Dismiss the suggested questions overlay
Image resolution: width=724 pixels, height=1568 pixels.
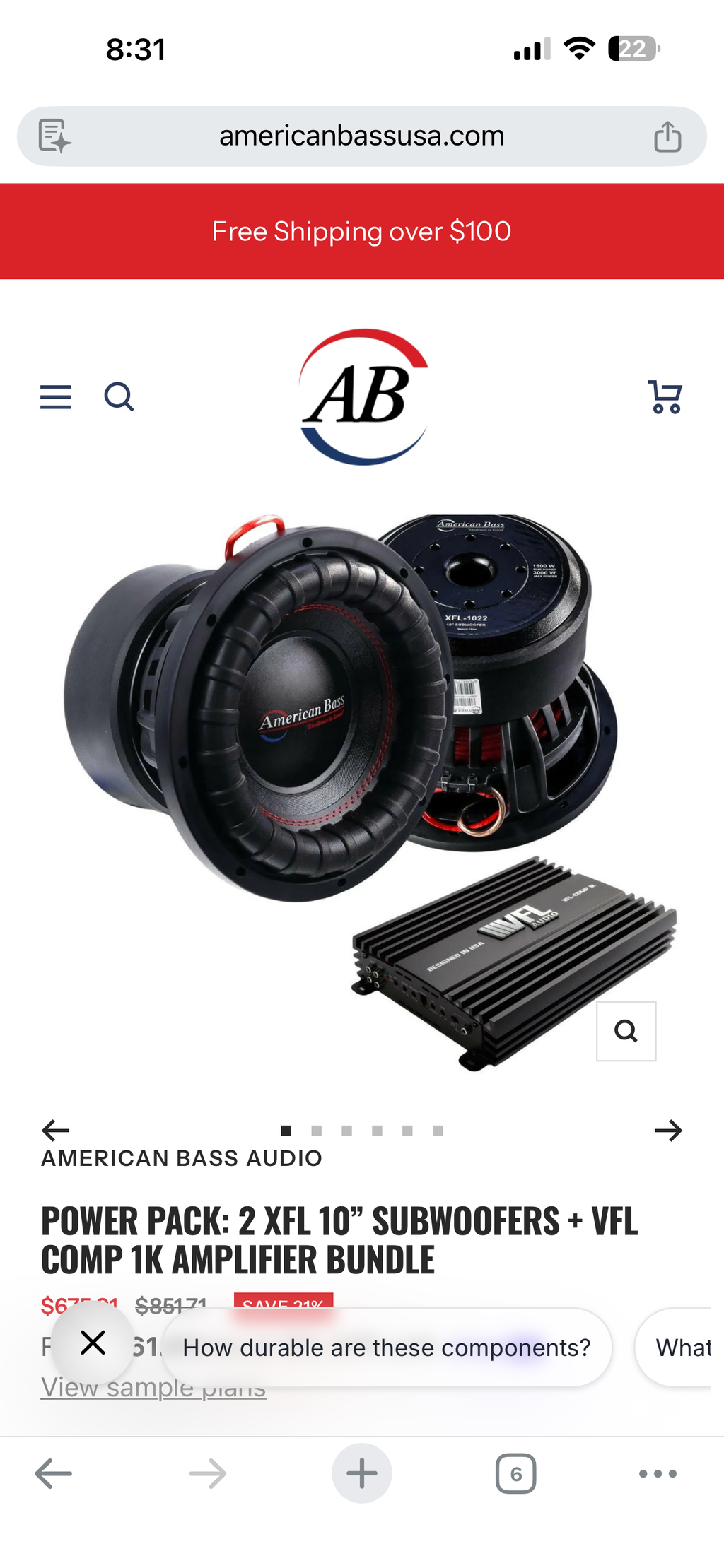[x=93, y=1343]
